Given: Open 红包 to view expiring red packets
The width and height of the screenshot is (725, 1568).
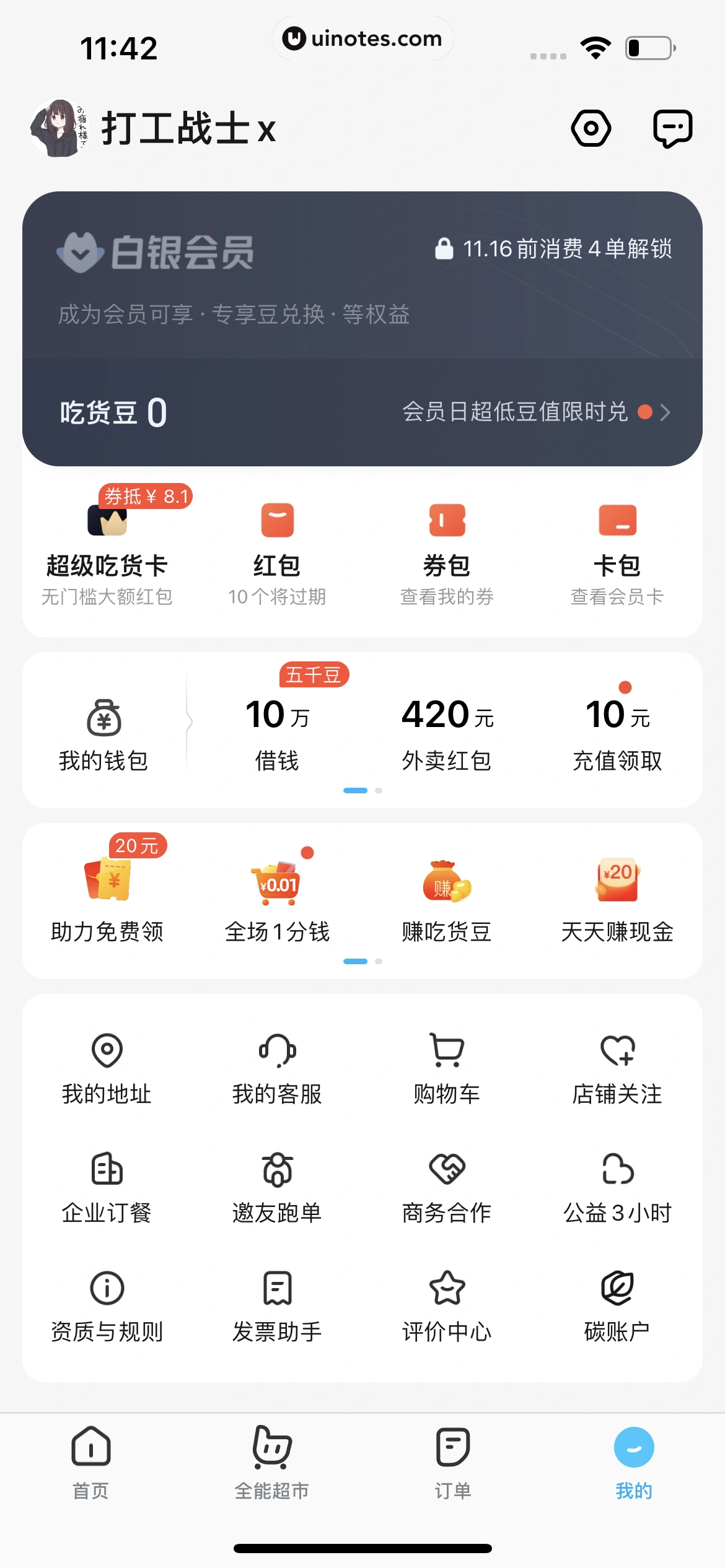Looking at the screenshot, I should point(278,520).
